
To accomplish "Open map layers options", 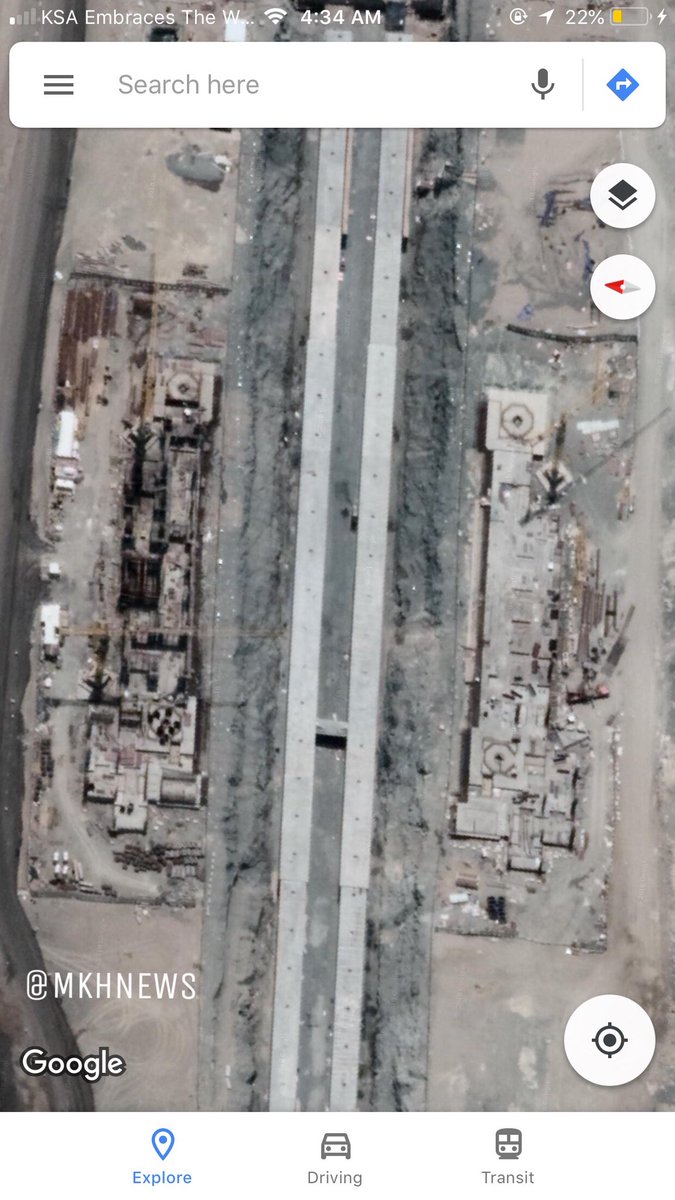I will point(622,196).
